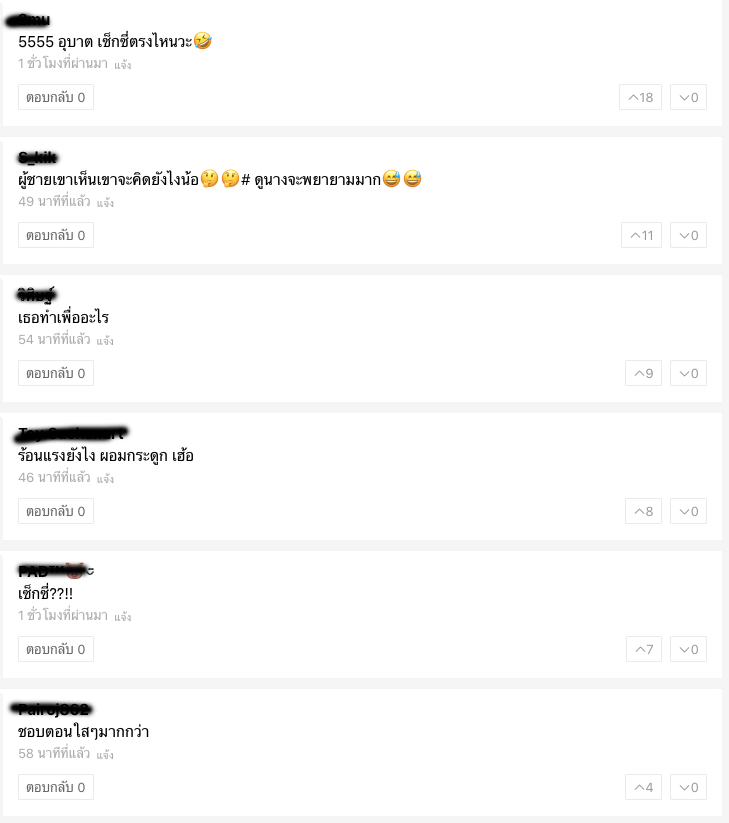
Task: Downvote the comment 'ผู้ชายเขาเห็นเขาจะคิดยังไงน้อ'
Action: (688, 235)
